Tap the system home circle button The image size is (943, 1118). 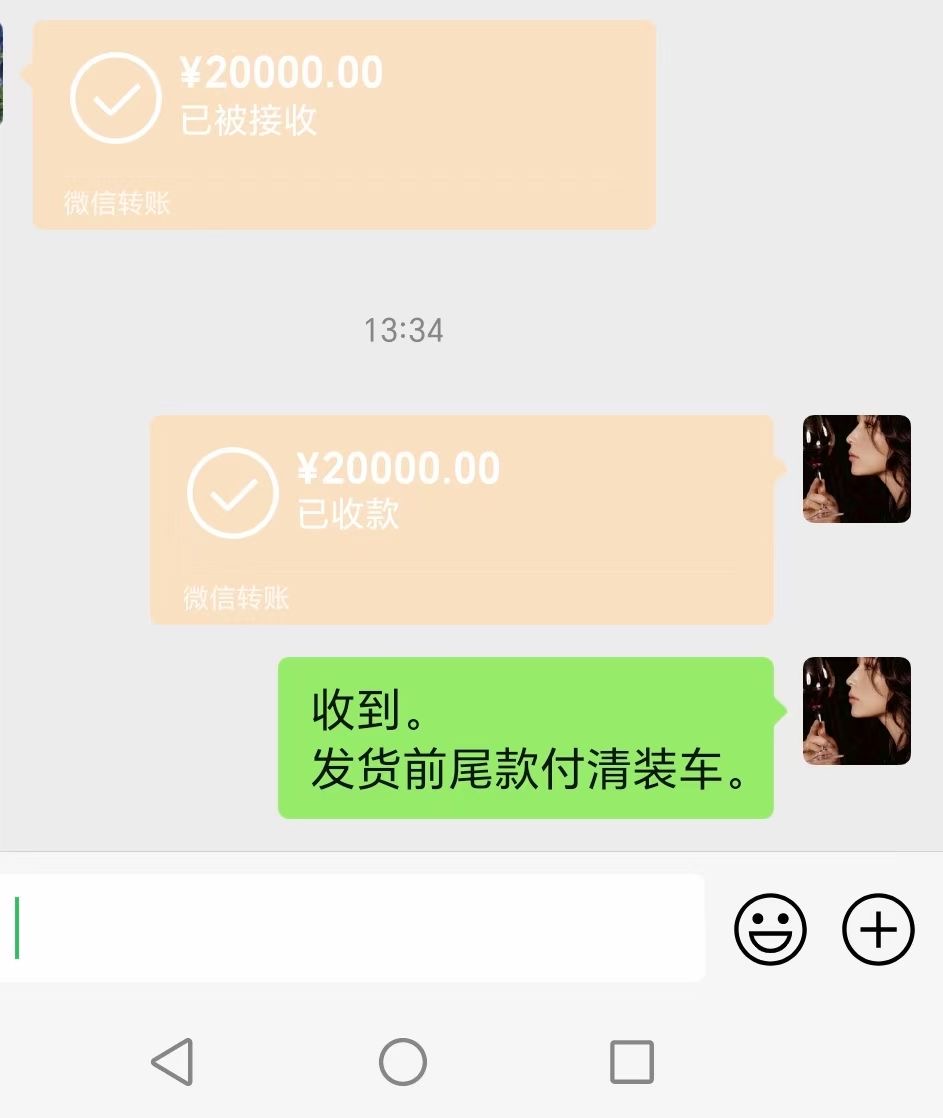[x=402, y=1061]
